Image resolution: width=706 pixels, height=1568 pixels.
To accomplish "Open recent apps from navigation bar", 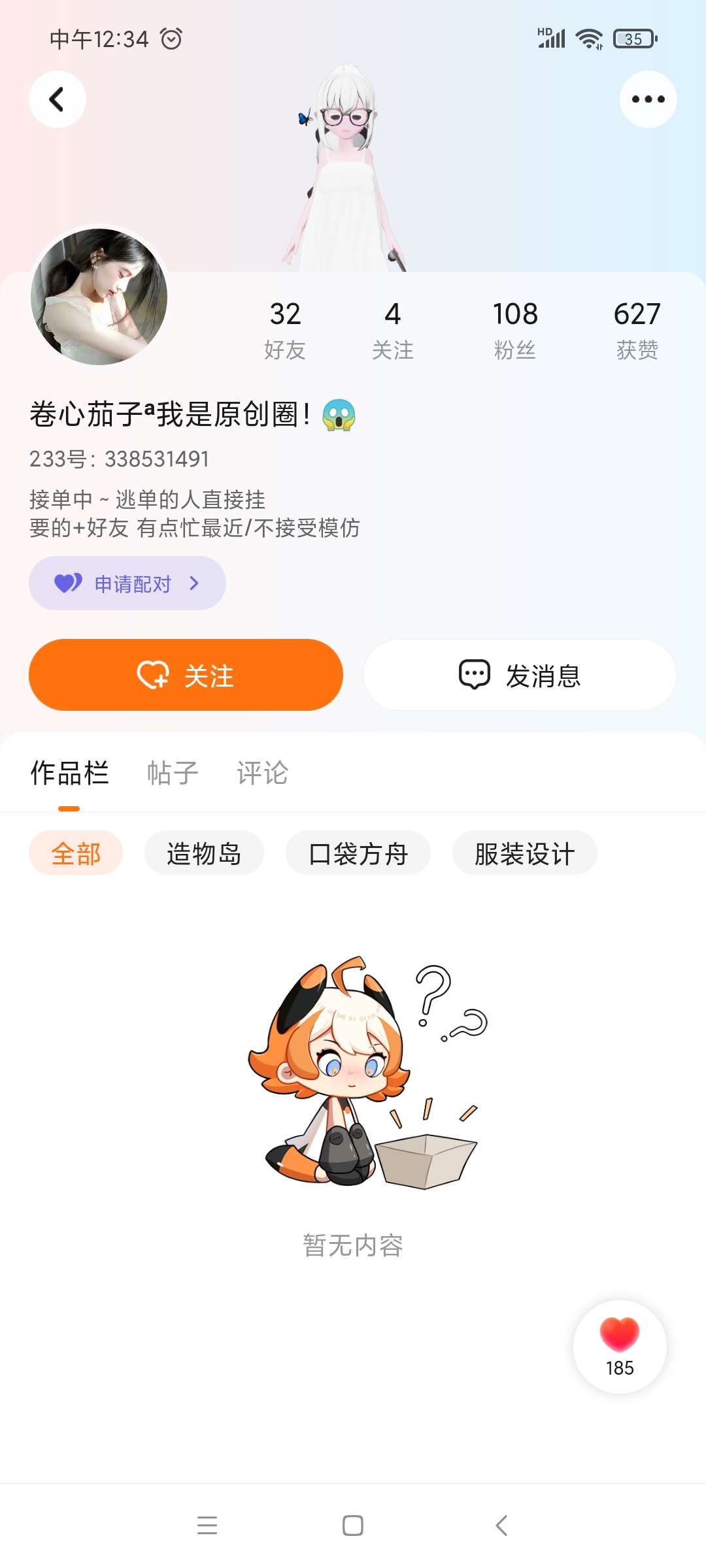I will 207,1526.
